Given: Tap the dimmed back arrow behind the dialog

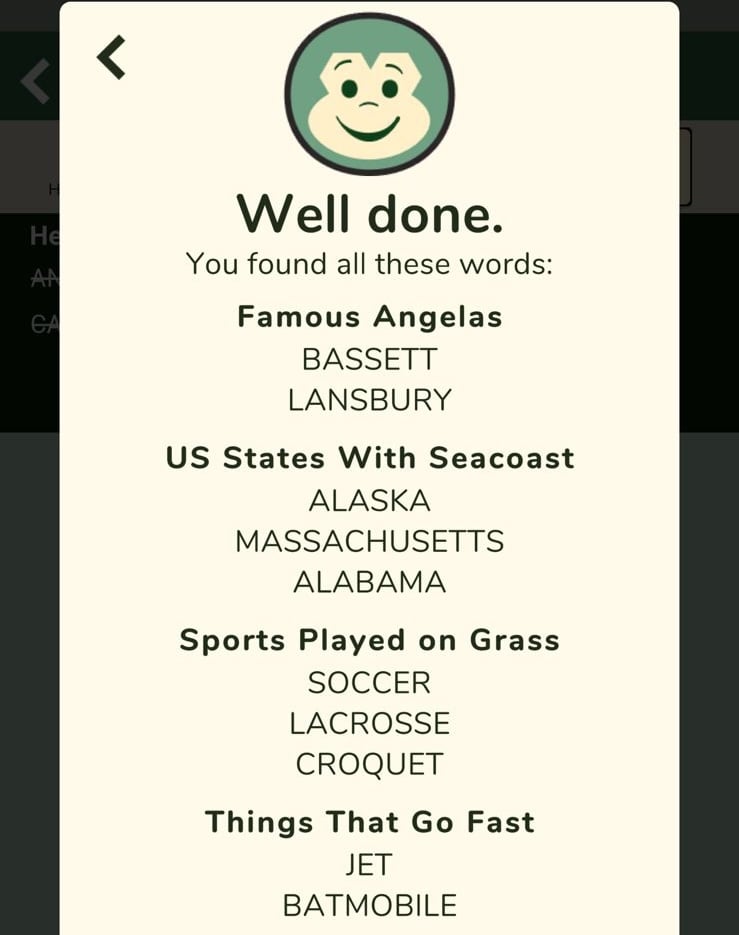Looking at the screenshot, I should [x=35, y=81].
